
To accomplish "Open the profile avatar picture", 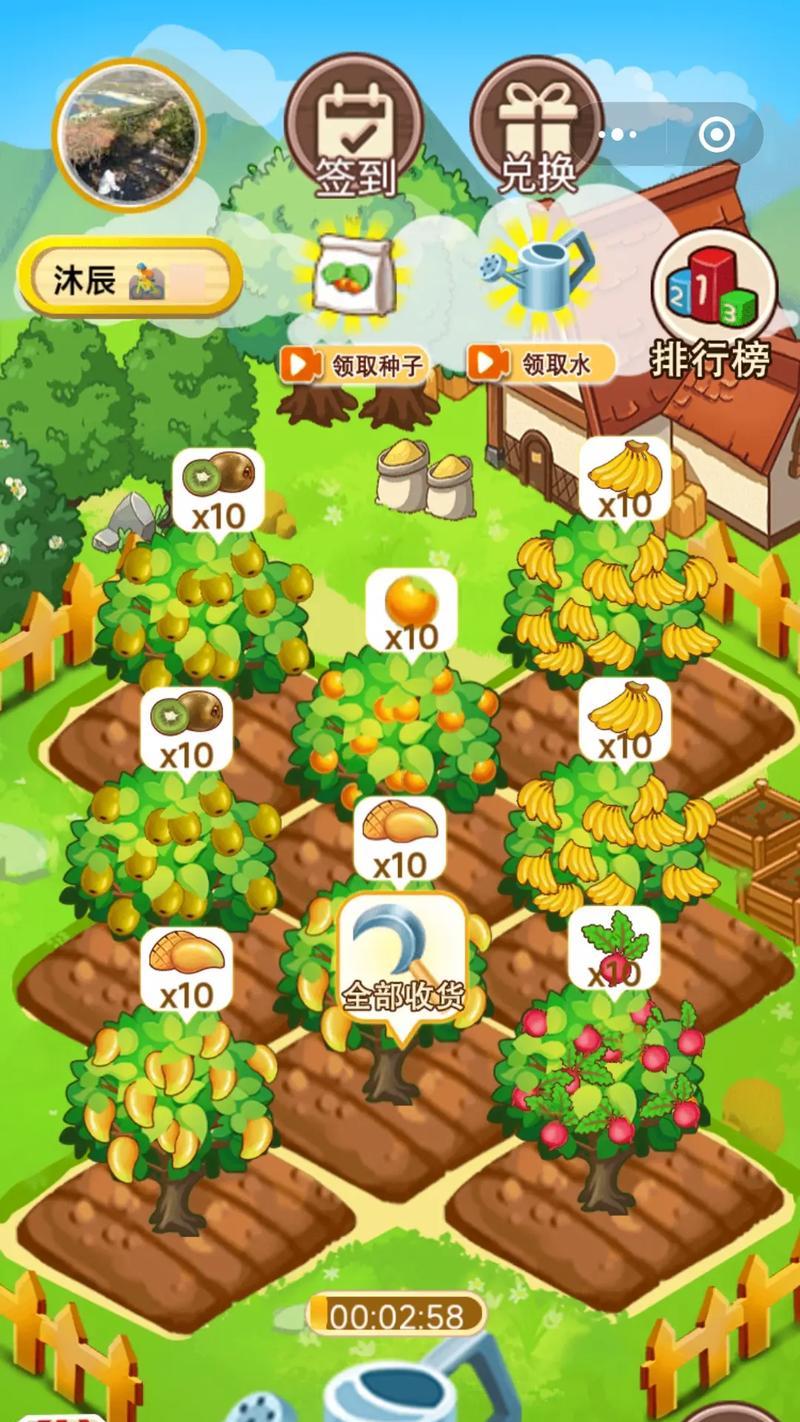I will click(x=129, y=133).
